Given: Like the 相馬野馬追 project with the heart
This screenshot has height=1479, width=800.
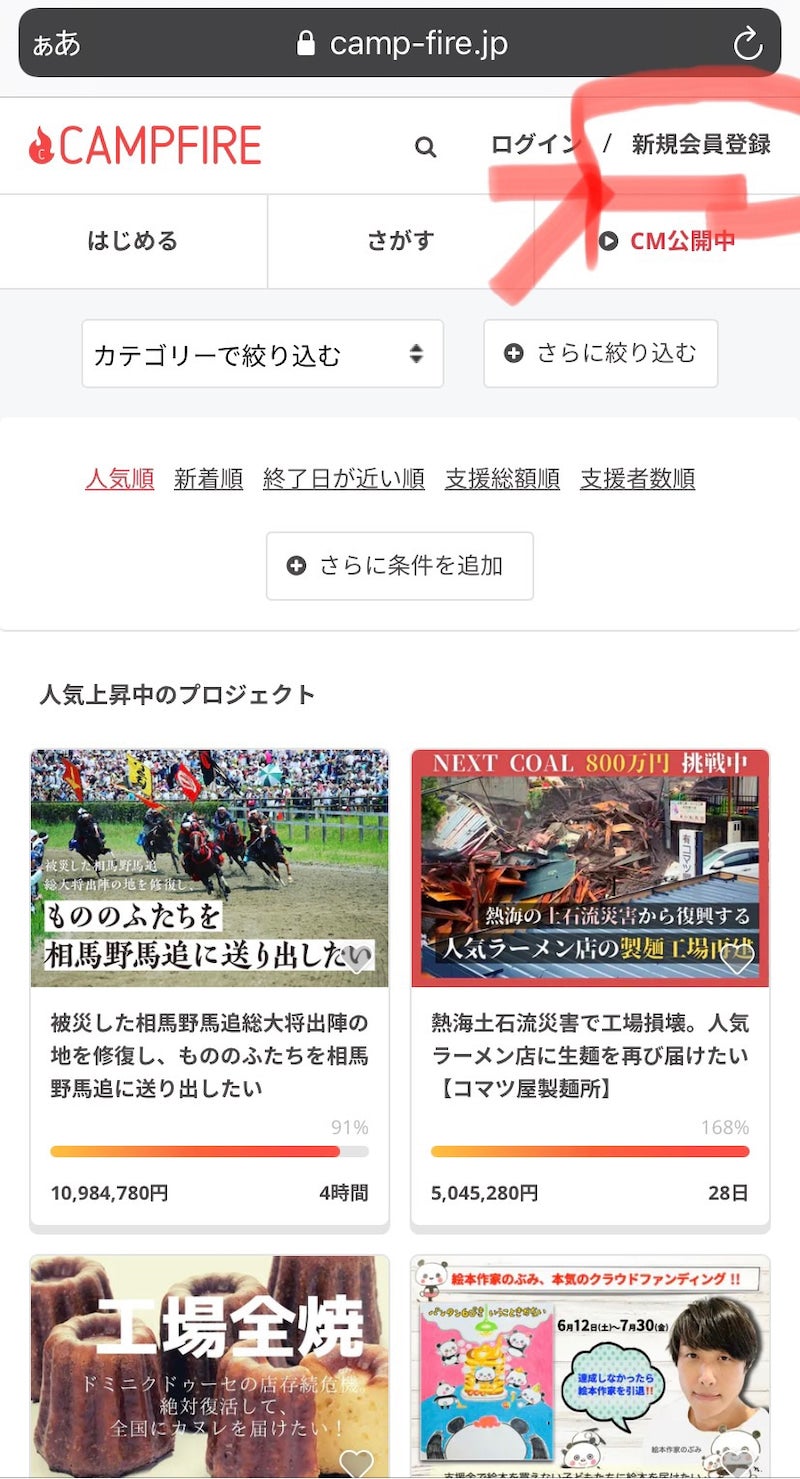Looking at the screenshot, I should click(x=357, y=960).
